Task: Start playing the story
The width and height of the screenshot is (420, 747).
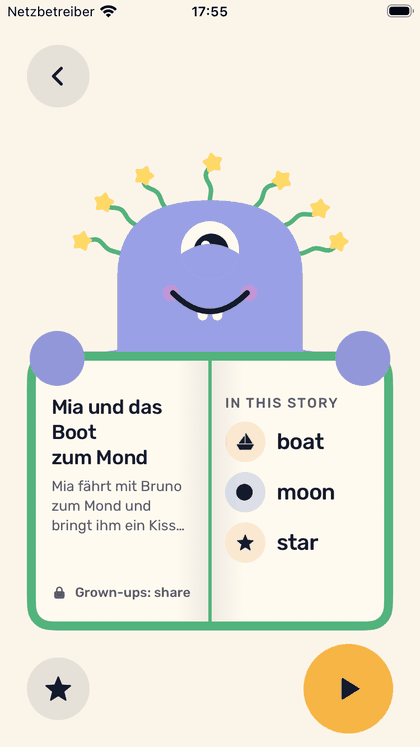Action: tap(348, 688)
